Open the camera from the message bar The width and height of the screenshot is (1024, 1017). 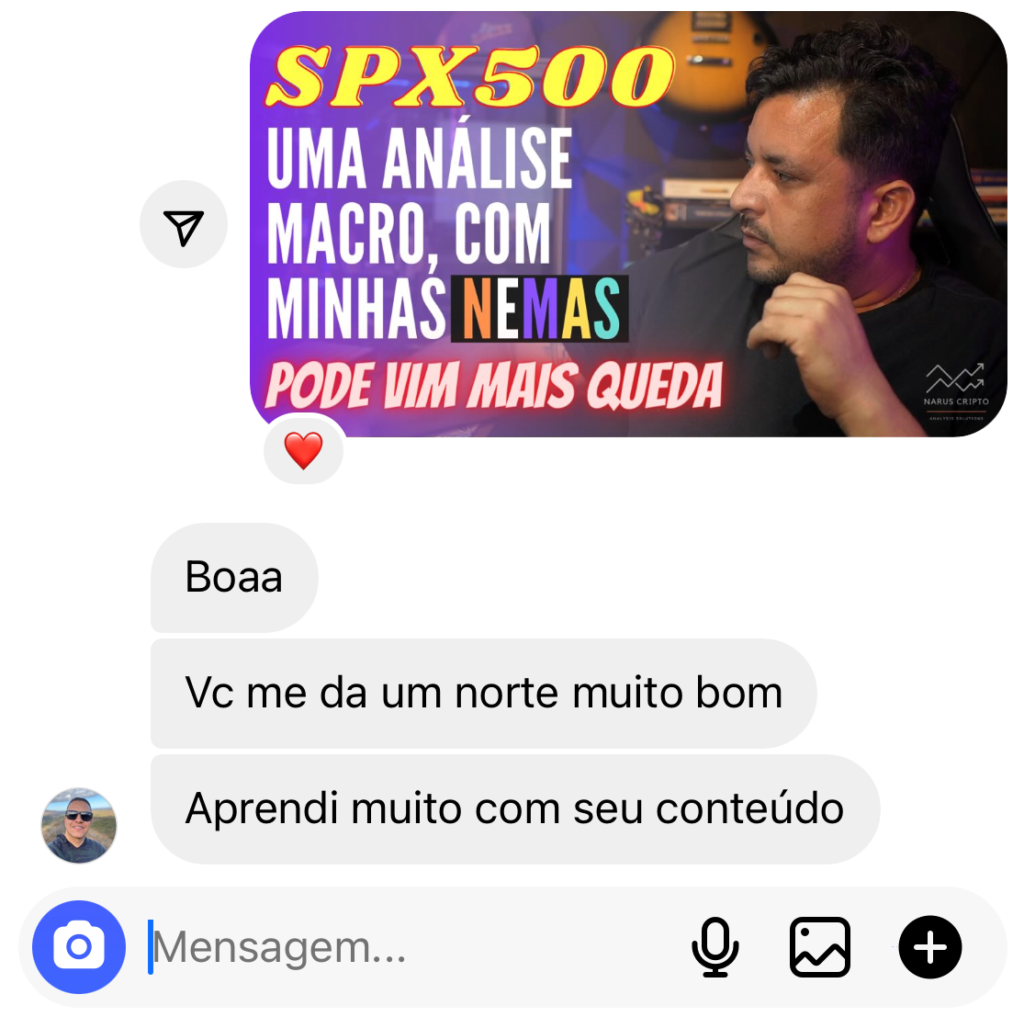point(79,946)
